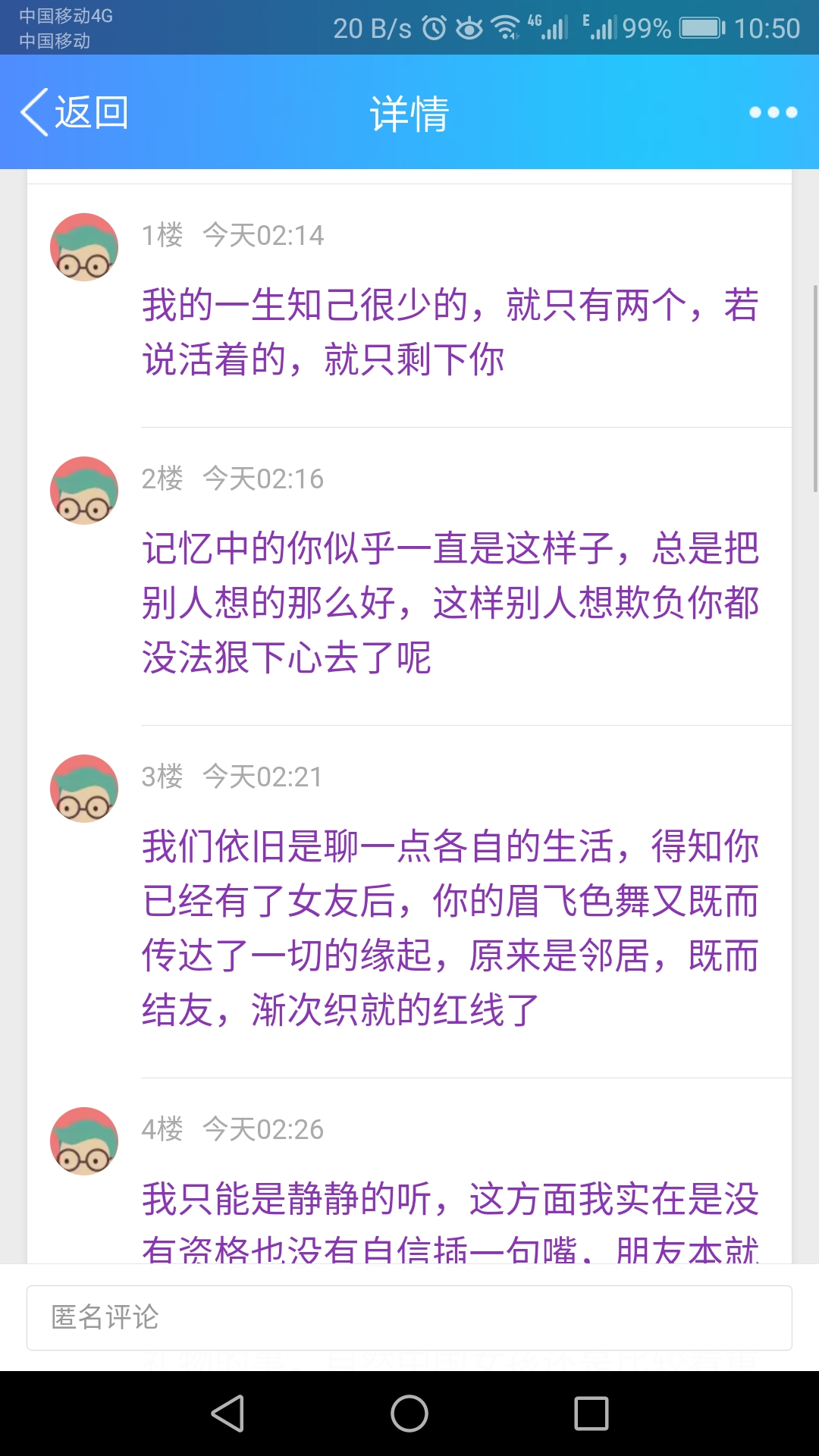Open the three-dot overflow menu
The width and height of the screenshot is (819, 1456).
(x=773, y=112)
